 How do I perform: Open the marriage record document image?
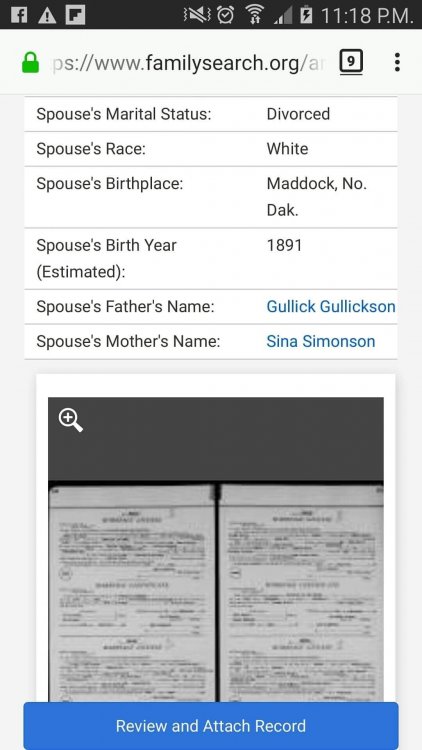(216, 592)
